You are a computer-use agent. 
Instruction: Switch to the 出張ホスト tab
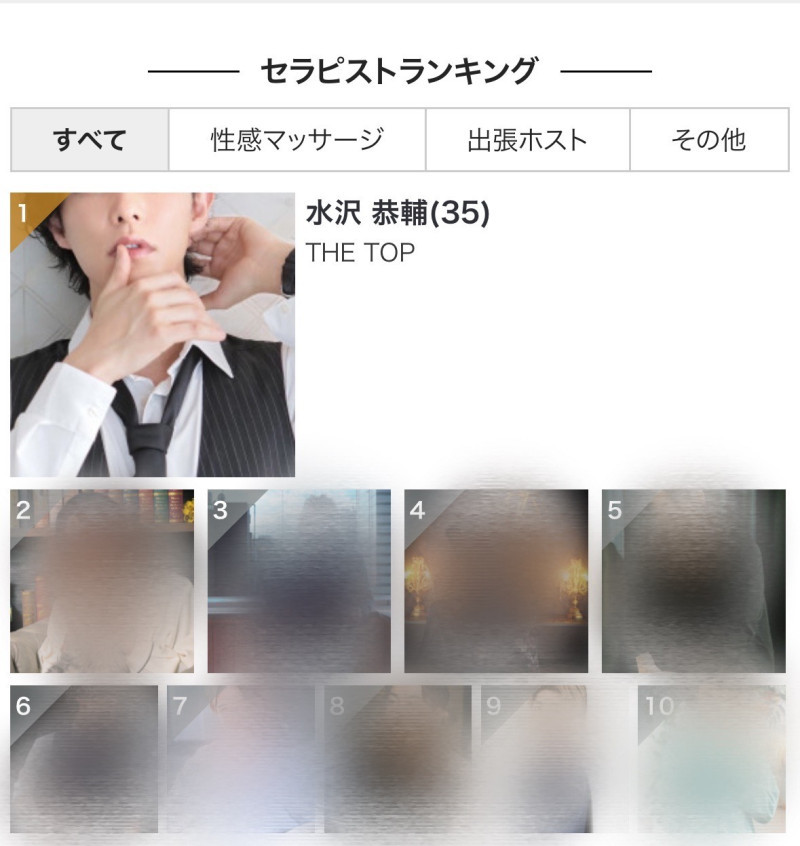pos(527,140)
